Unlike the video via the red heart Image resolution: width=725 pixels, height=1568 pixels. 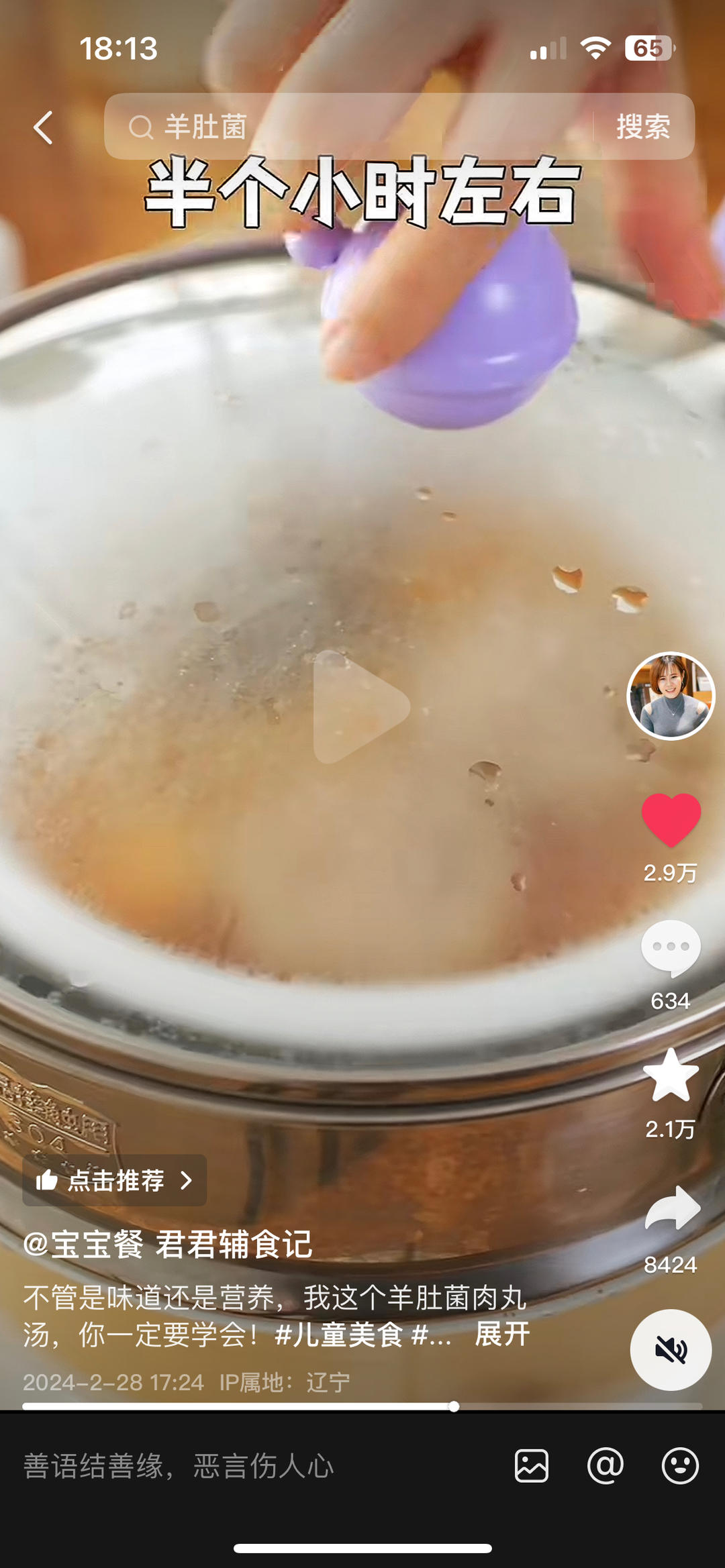tap(671, 820)
